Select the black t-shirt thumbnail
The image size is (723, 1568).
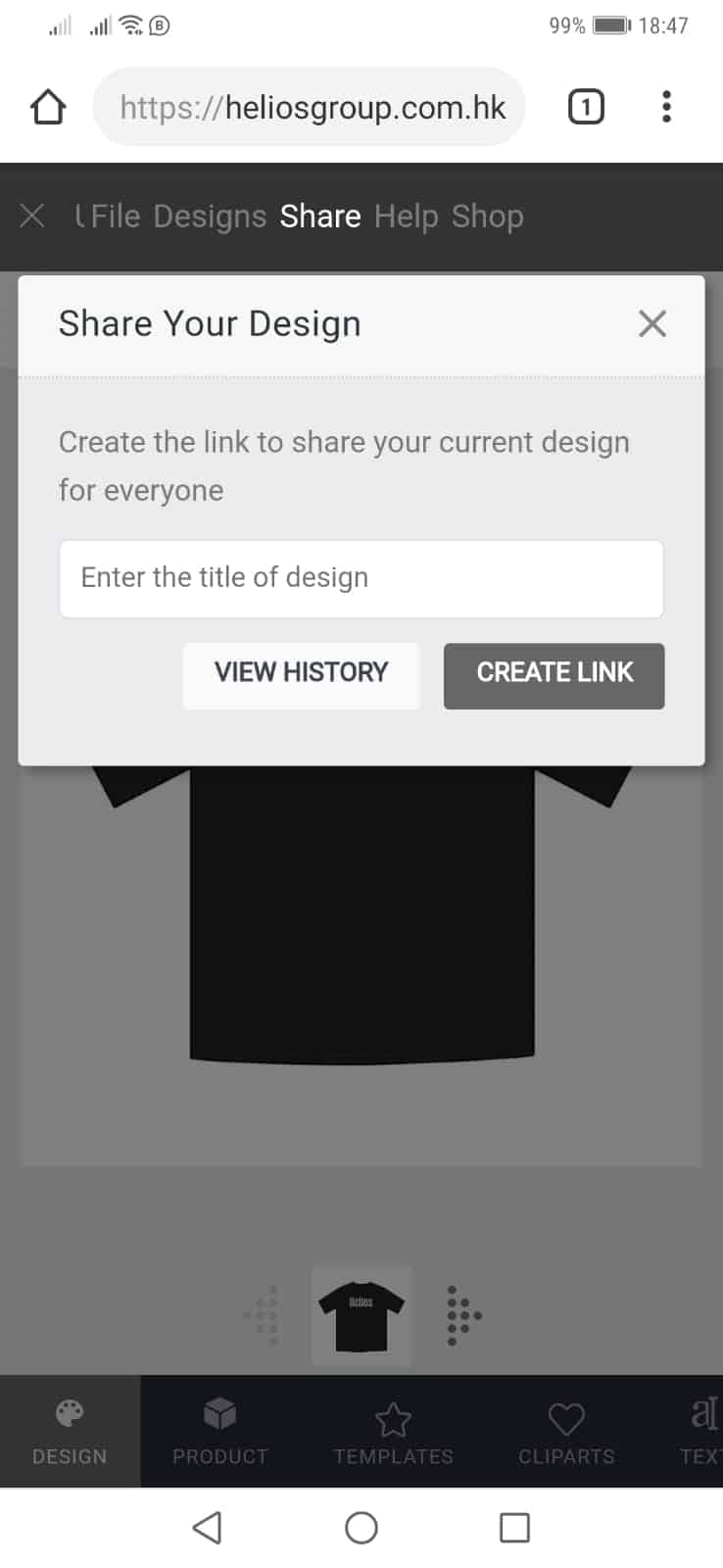coord(361,1316)
